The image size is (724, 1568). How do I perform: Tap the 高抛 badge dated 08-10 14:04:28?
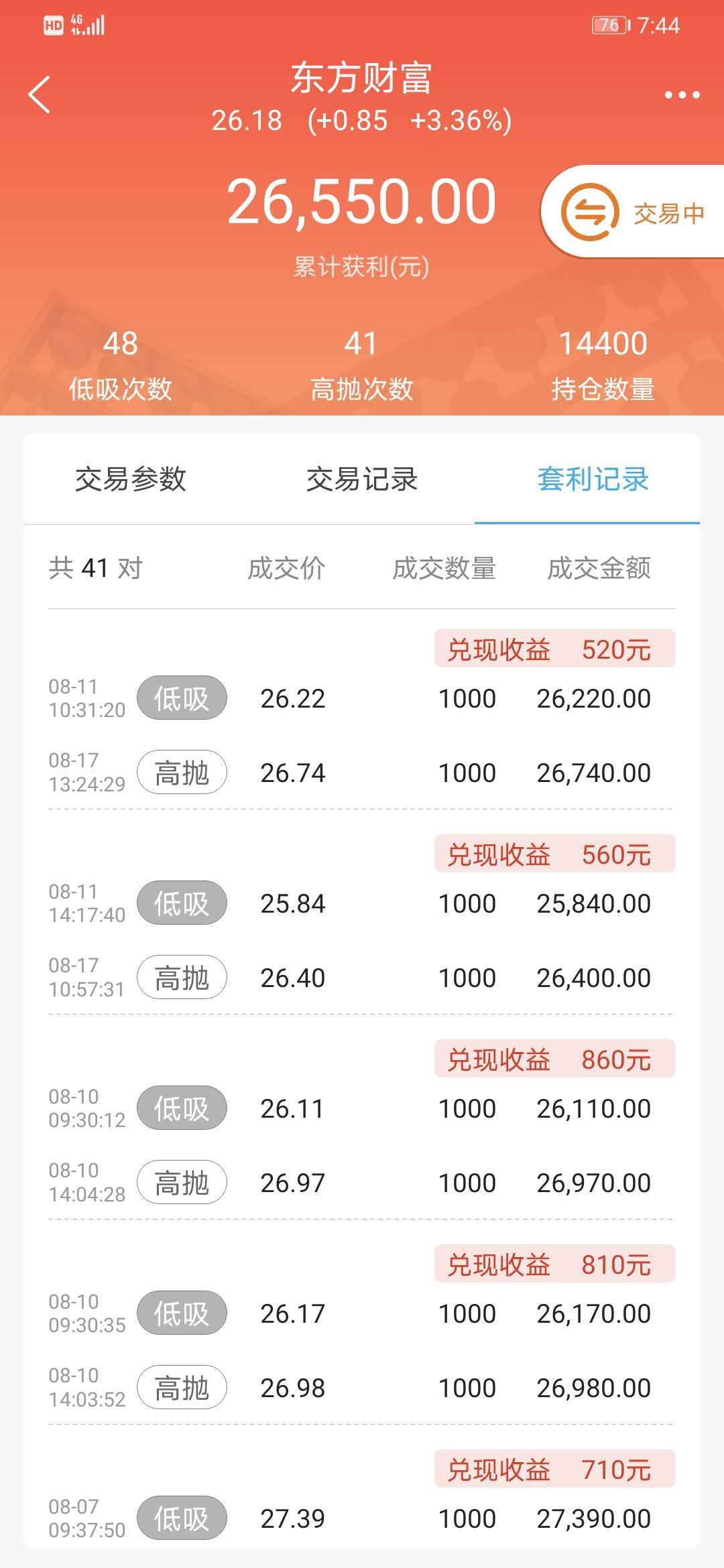click(183, 1183)
